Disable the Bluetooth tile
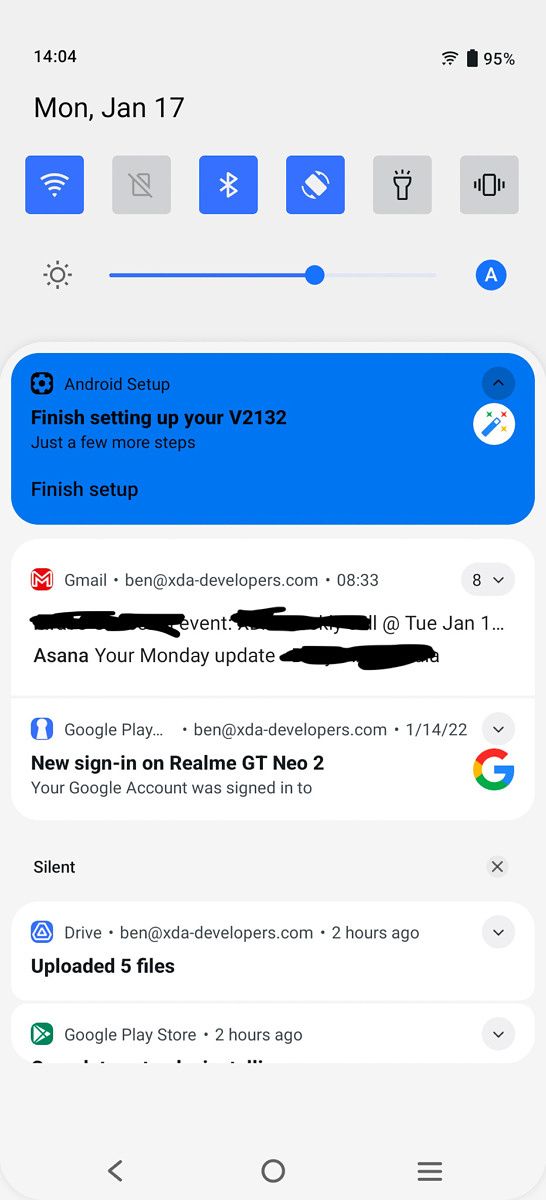This screenshot has width=546, height=1200. point(228,185)
